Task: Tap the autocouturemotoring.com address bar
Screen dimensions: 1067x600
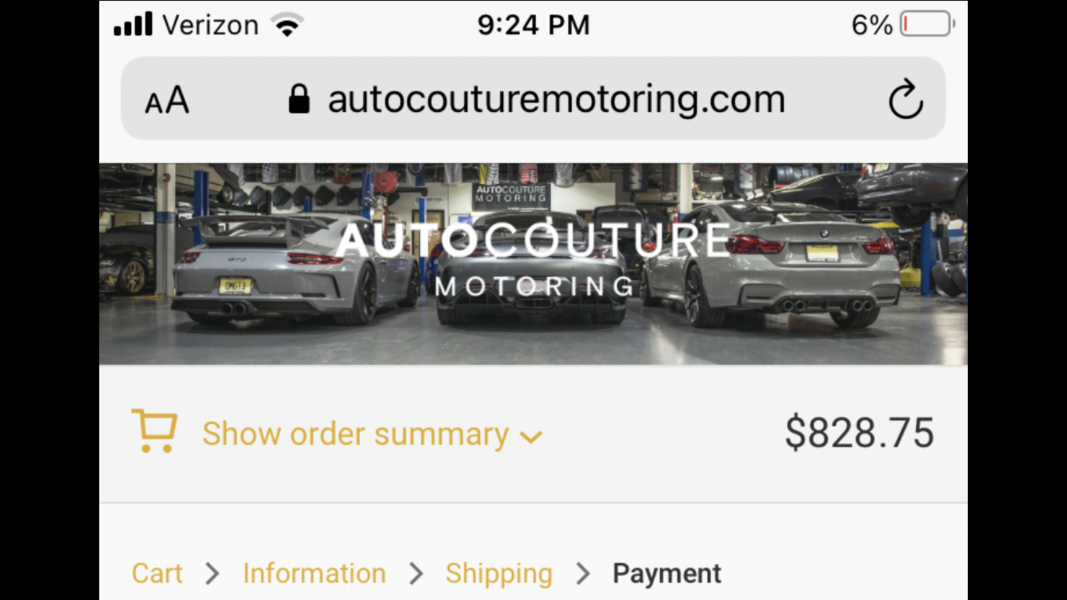Action: coord(555,100)
